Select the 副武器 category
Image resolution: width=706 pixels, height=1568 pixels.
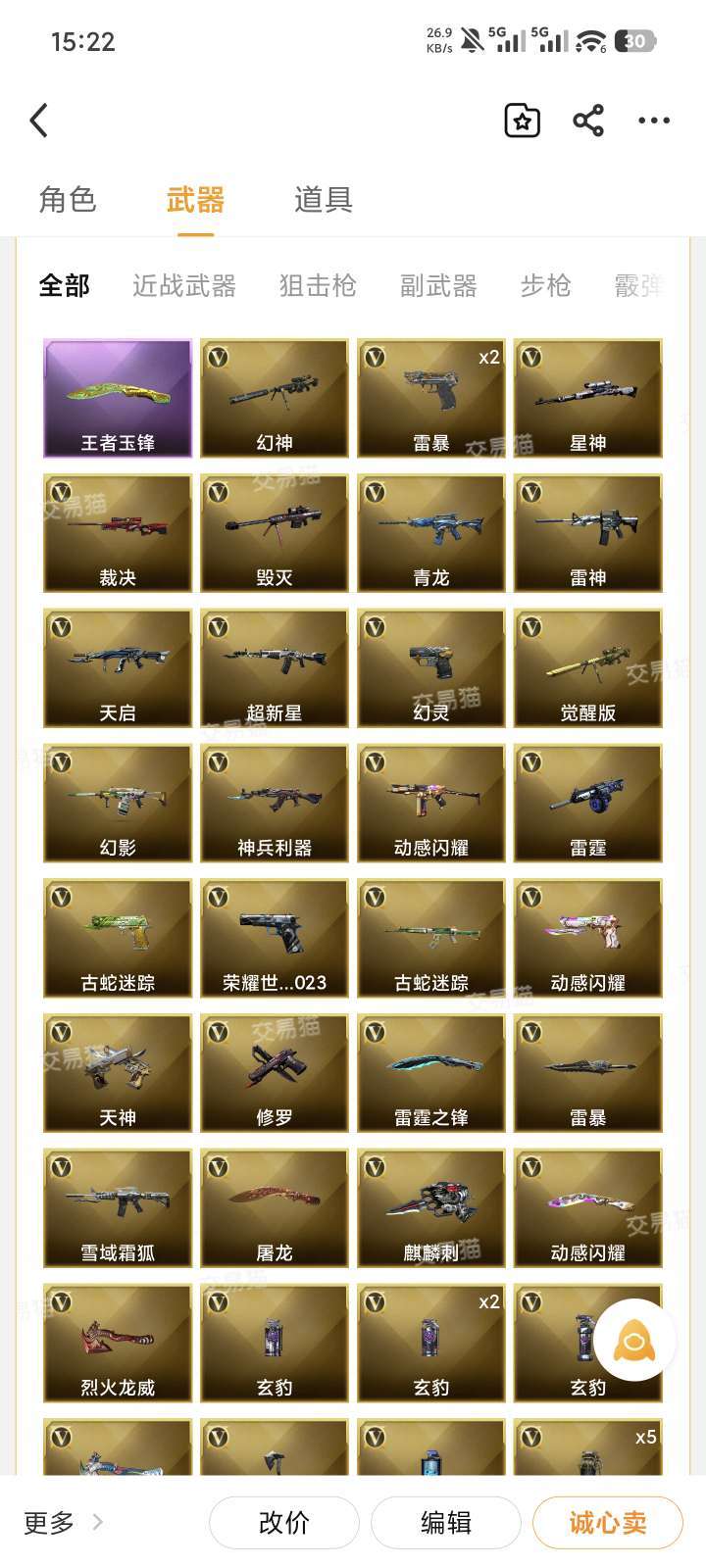438,285
